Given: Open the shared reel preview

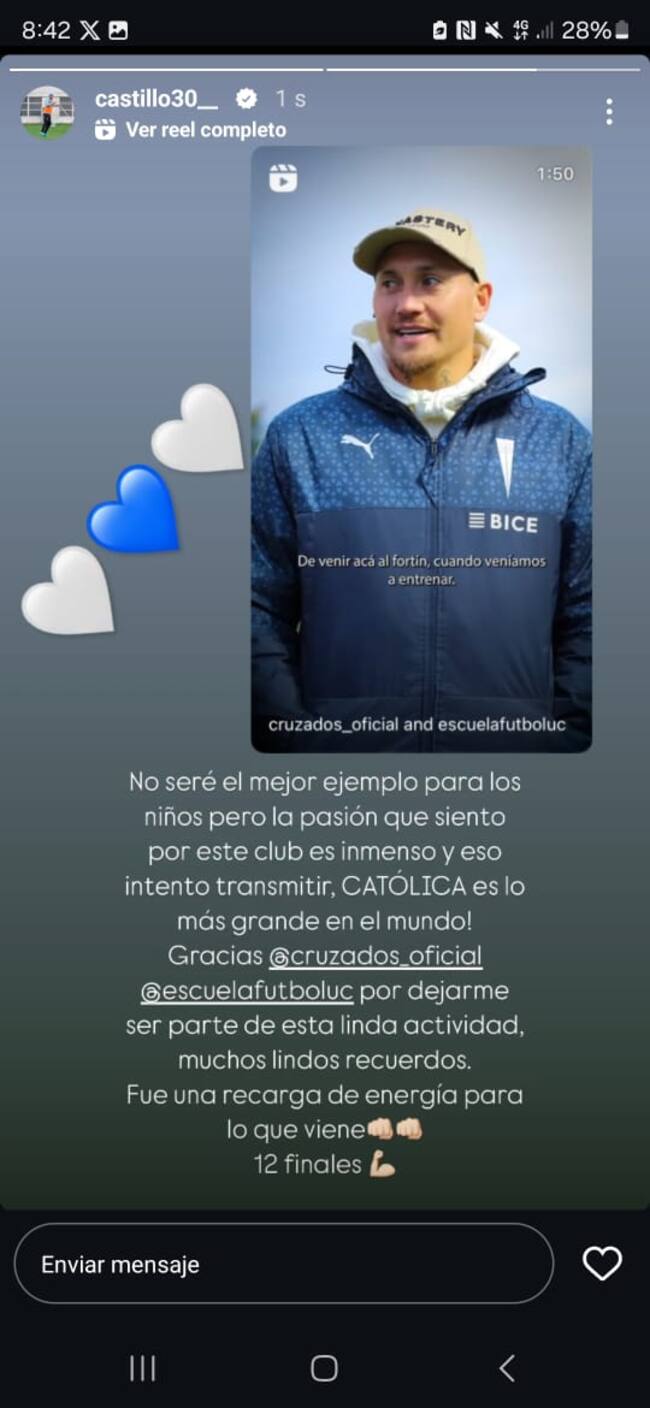Looking at the screenshot, I should tap(421, 450).
